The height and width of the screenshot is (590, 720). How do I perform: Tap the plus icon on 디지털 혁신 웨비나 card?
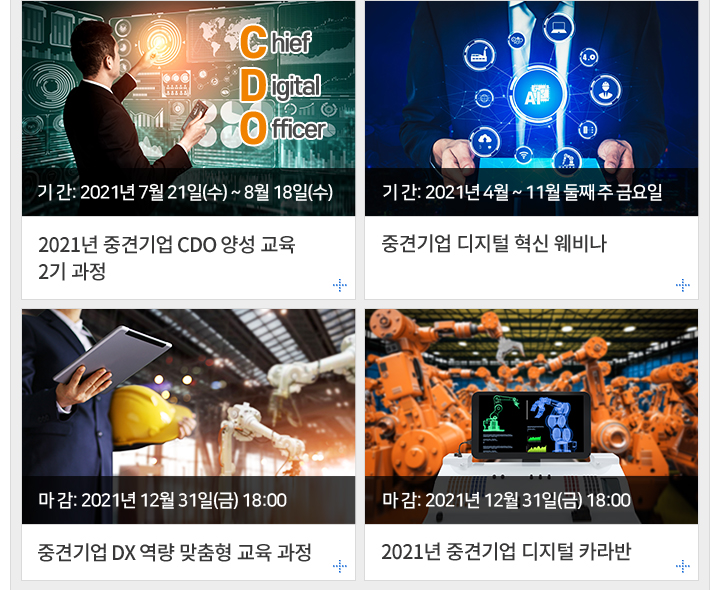pos(683,286)
